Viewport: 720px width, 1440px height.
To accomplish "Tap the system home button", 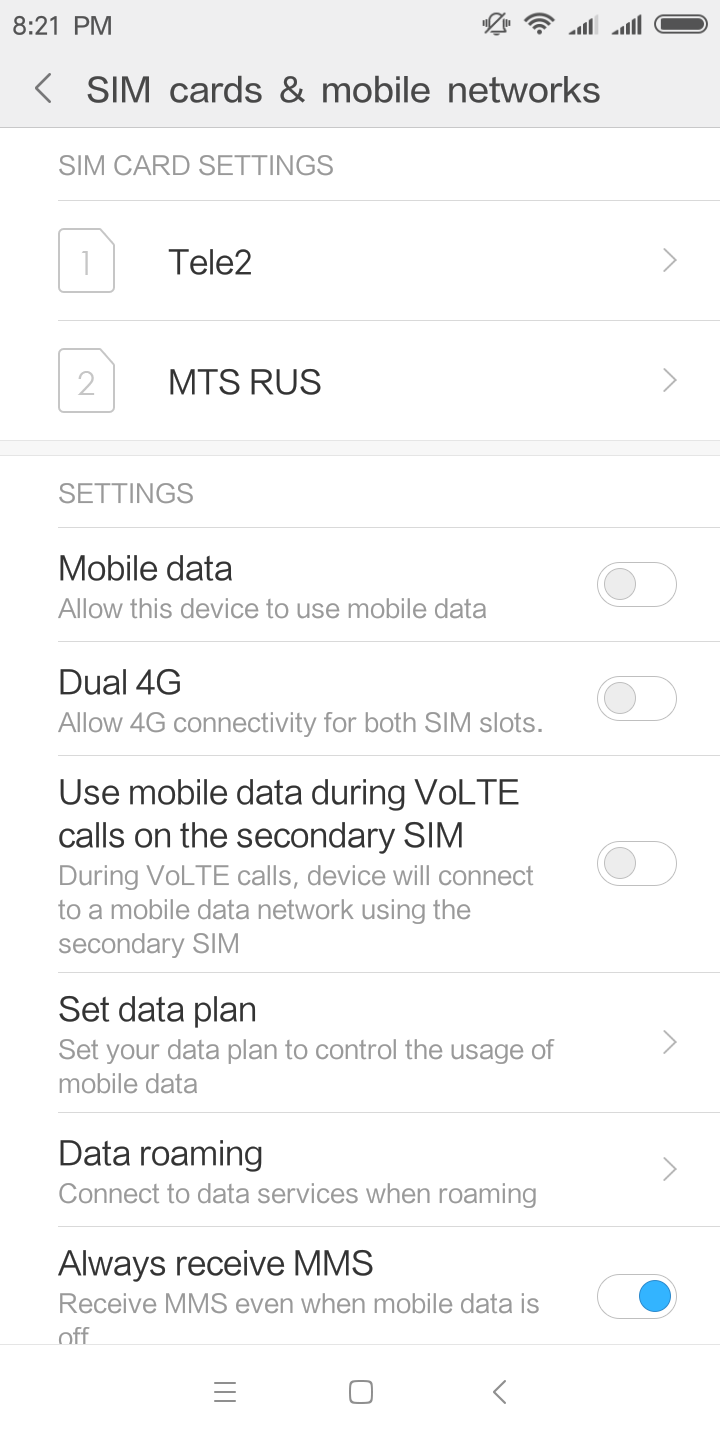I will click(360, 1392).
